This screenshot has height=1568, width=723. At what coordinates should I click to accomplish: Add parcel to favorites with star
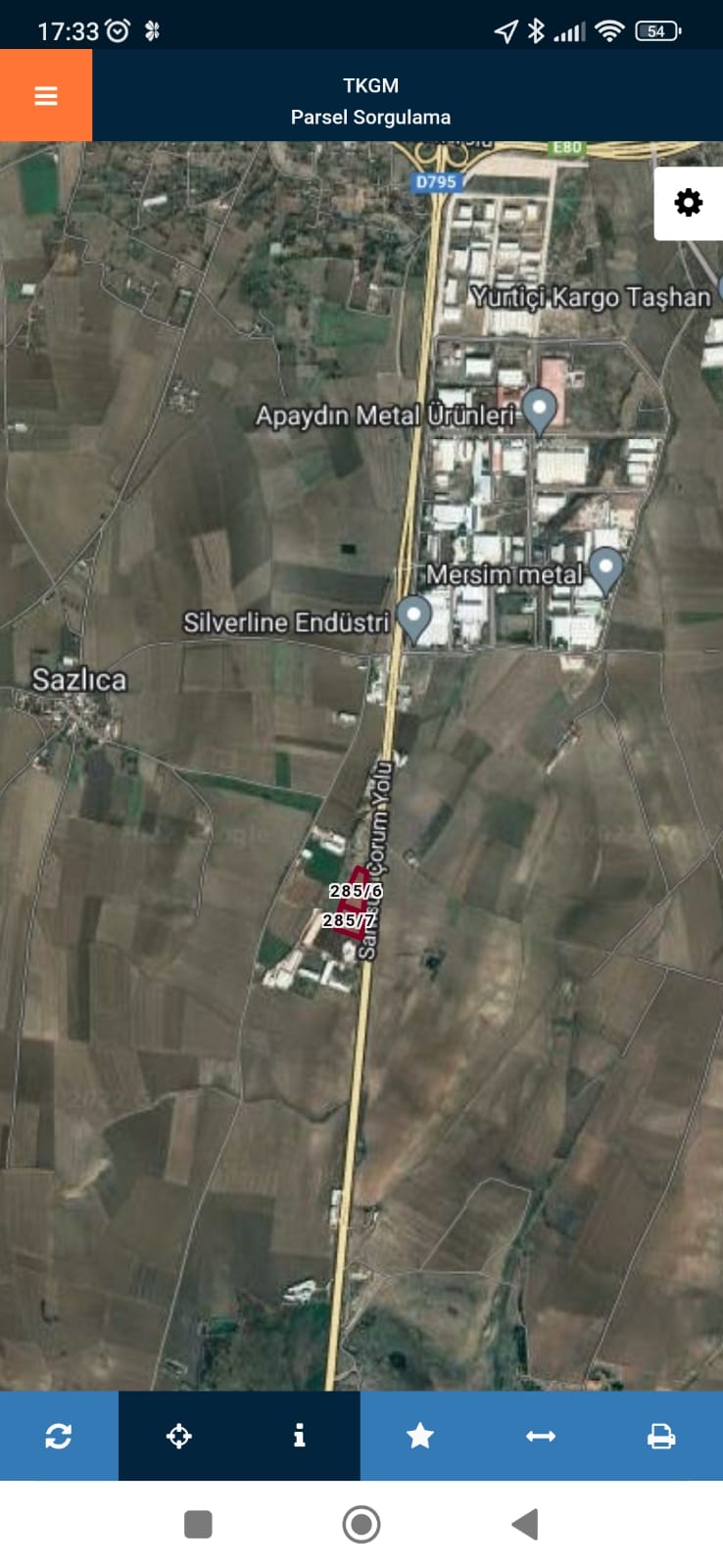pos(420,1436)
